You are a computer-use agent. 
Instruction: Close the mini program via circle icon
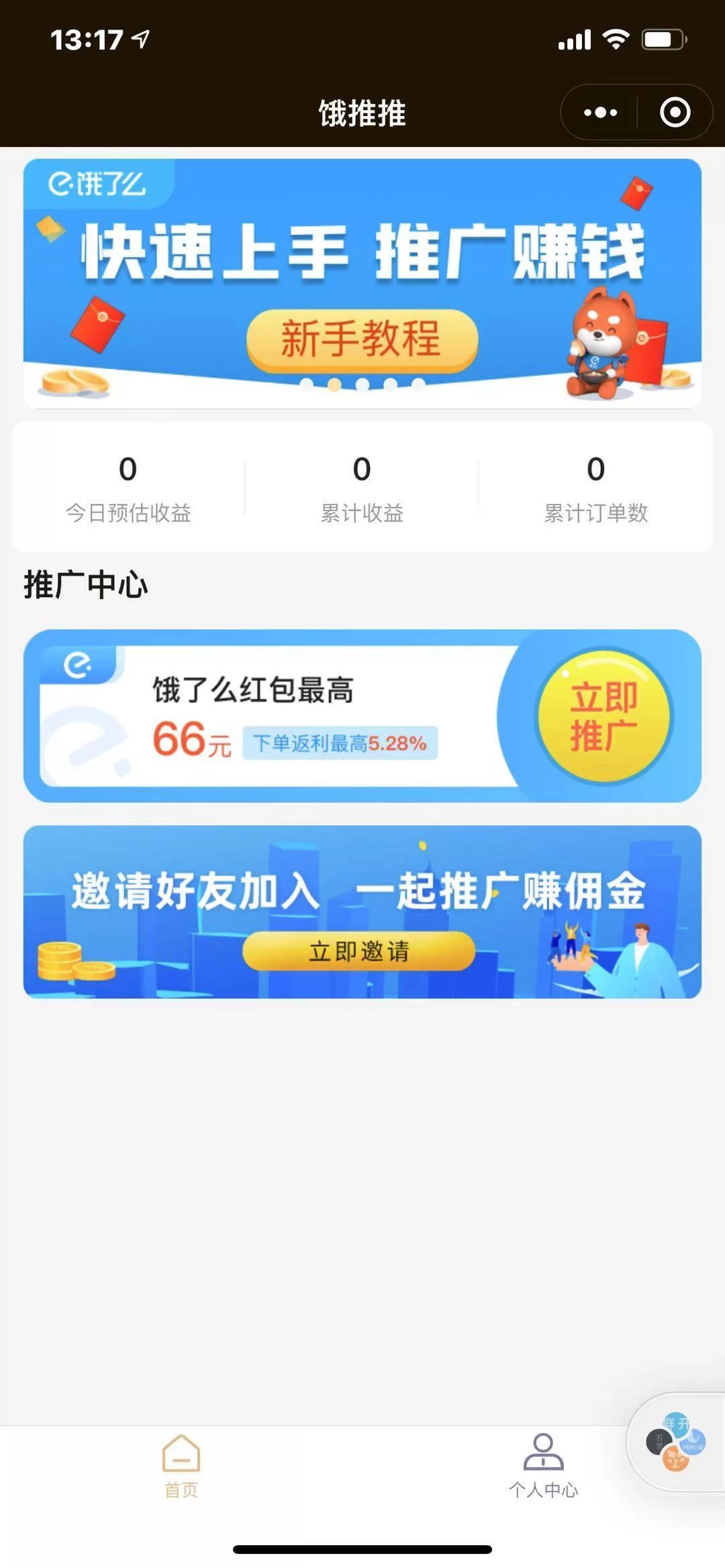click(675, 113)
